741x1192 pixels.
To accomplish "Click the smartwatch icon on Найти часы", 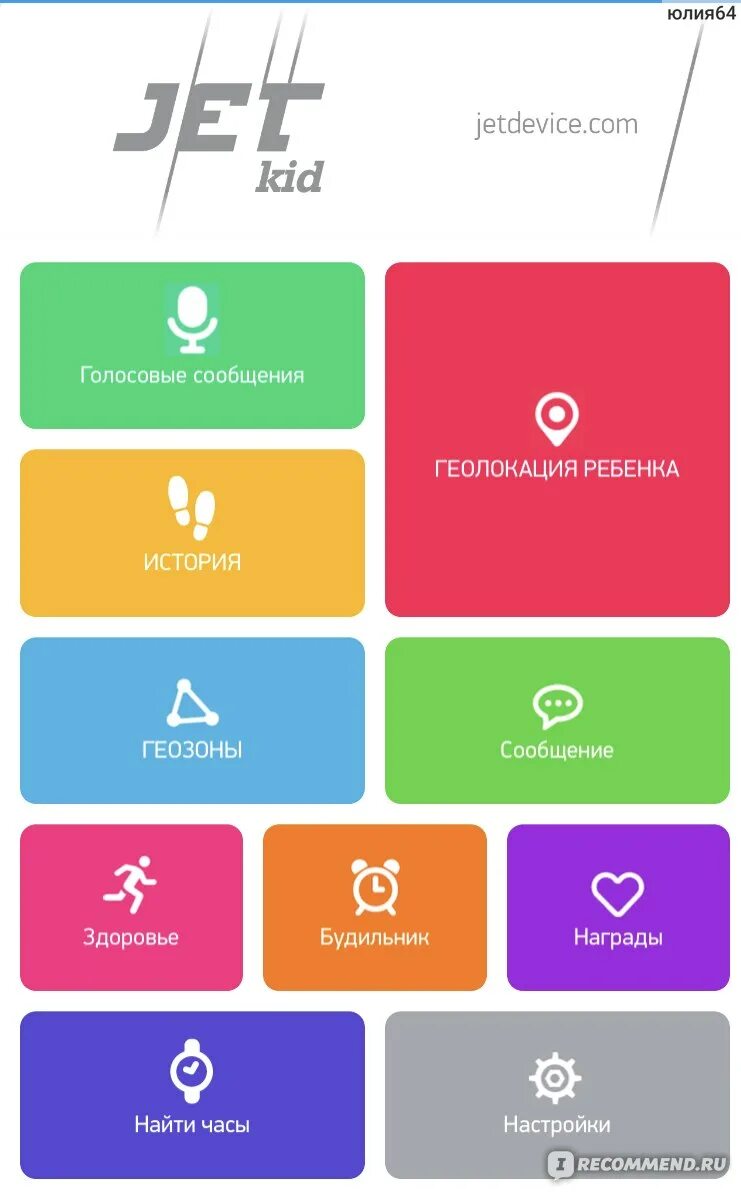I will pyautogui.click(x=191, y=1072).
